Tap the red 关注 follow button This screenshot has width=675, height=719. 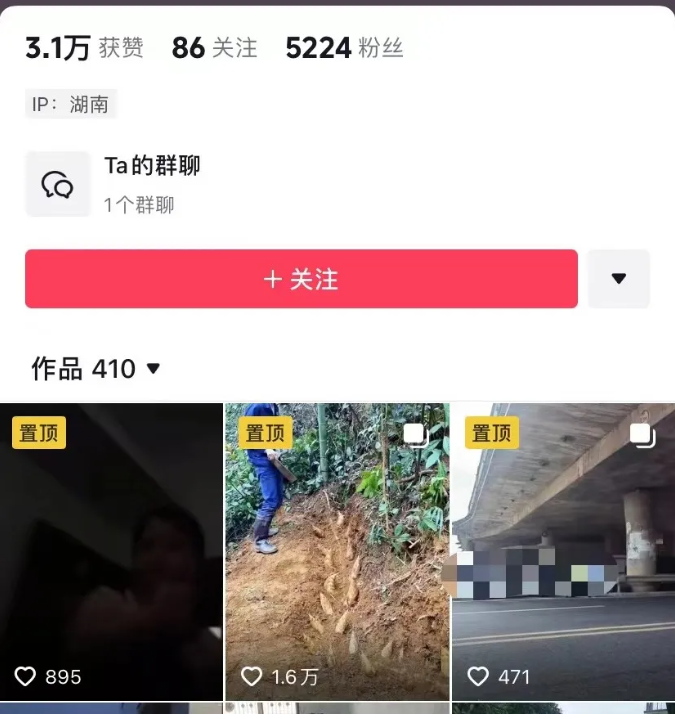[x=301, y=279]
